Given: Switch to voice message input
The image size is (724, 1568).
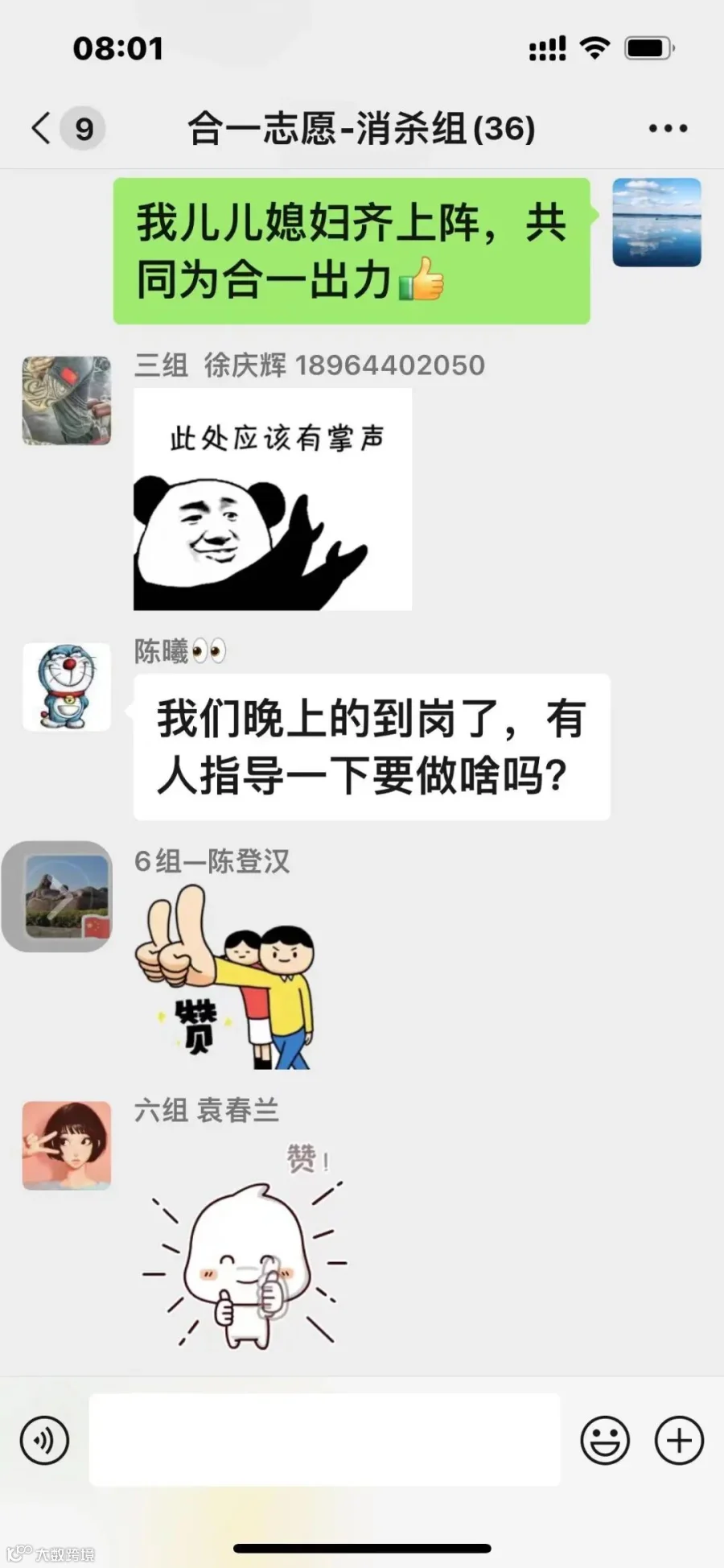Looking at the screenshot, I should [44, 1440].
